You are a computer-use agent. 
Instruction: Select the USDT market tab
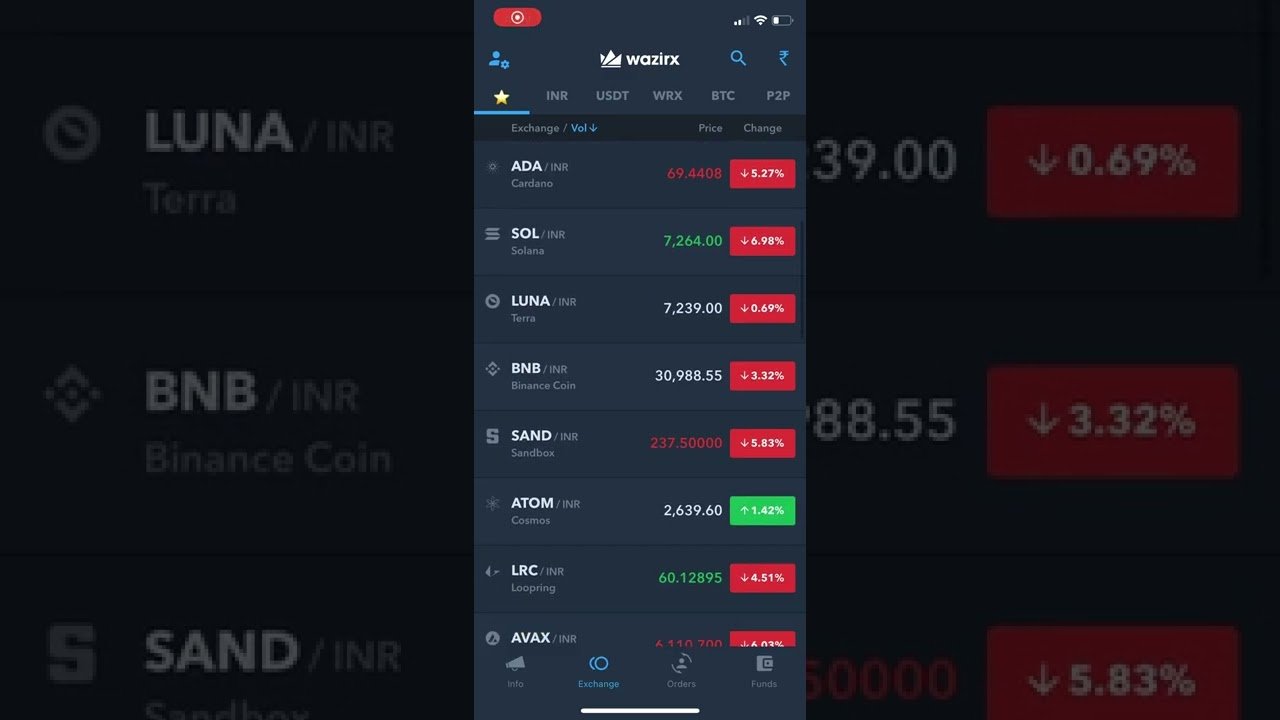pos(612,96)
